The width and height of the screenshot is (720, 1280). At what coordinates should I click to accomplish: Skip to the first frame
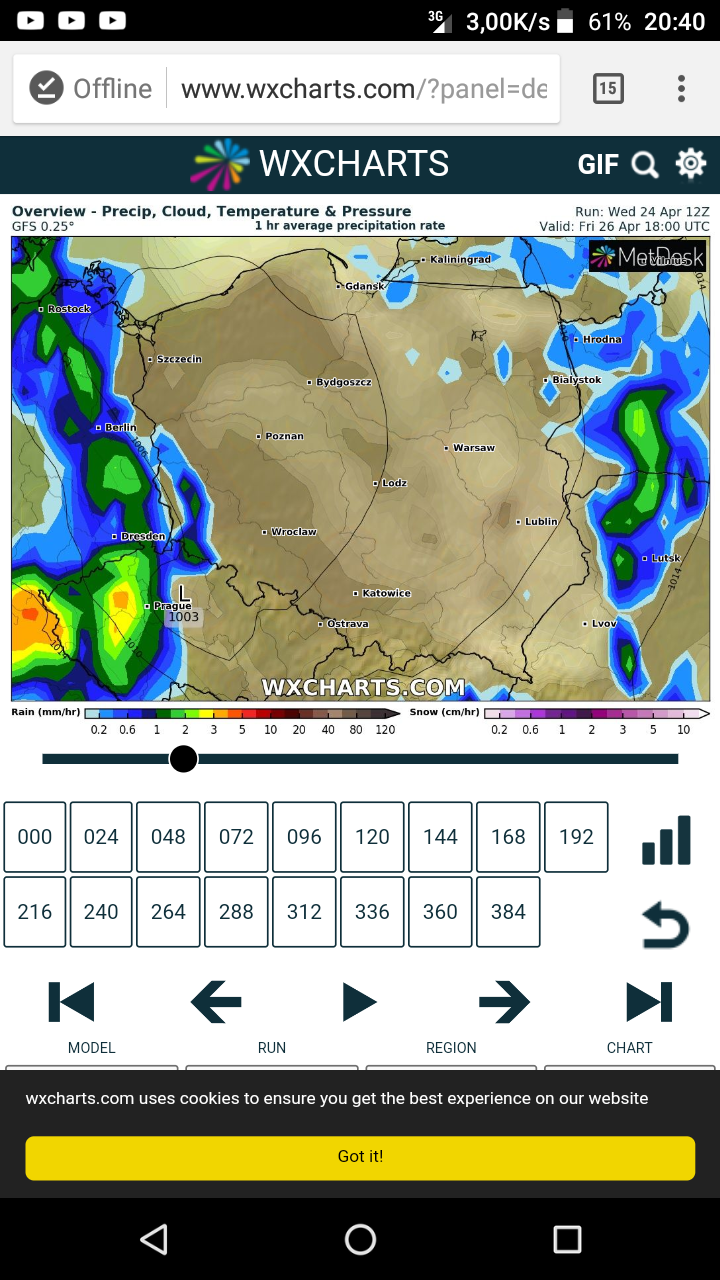click(71, 1002)
